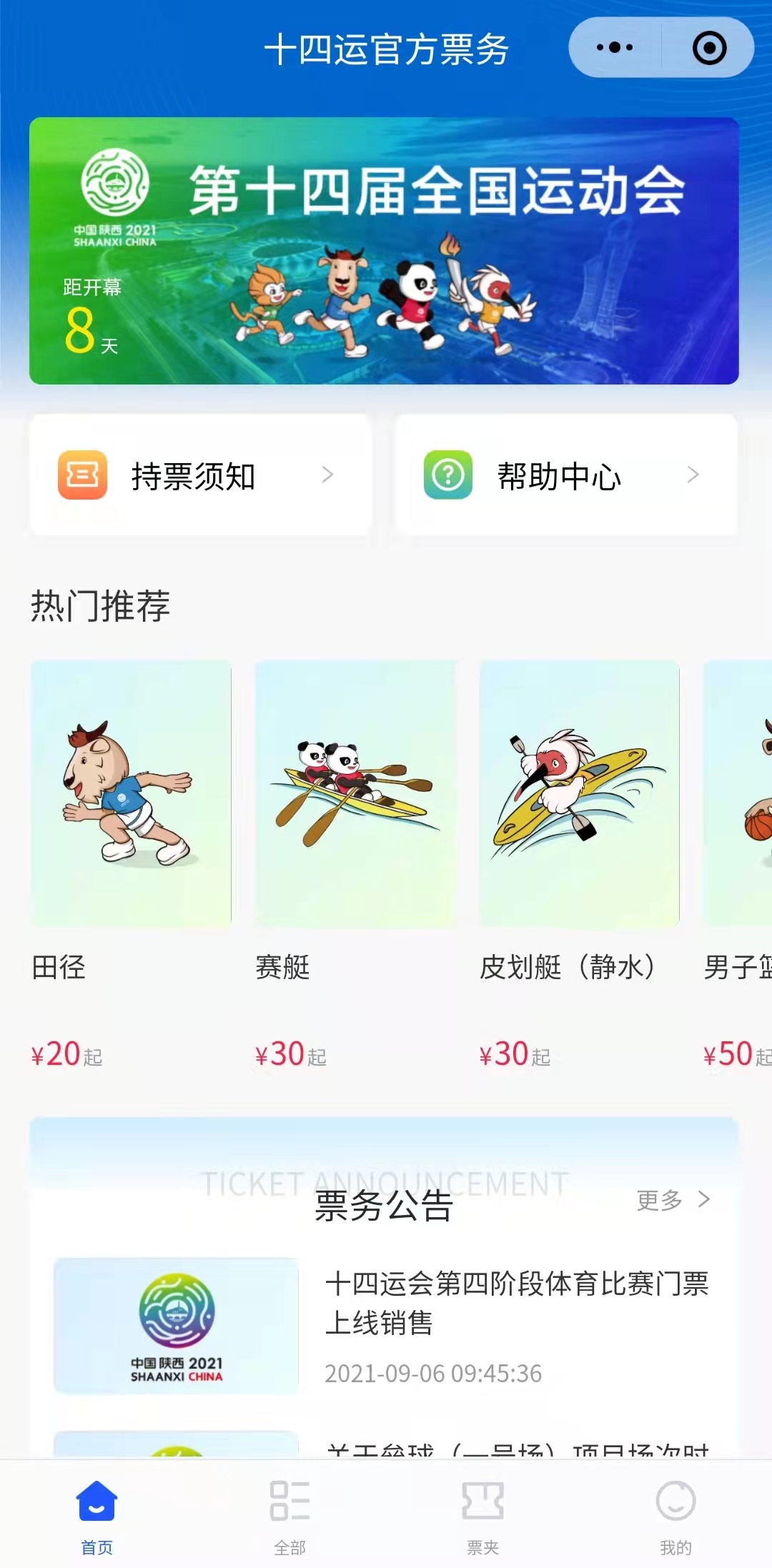Screen dimensions: 772x1568
Task: Open the 第十四届全国运动会 banner
Action: [x=384, y=251]
